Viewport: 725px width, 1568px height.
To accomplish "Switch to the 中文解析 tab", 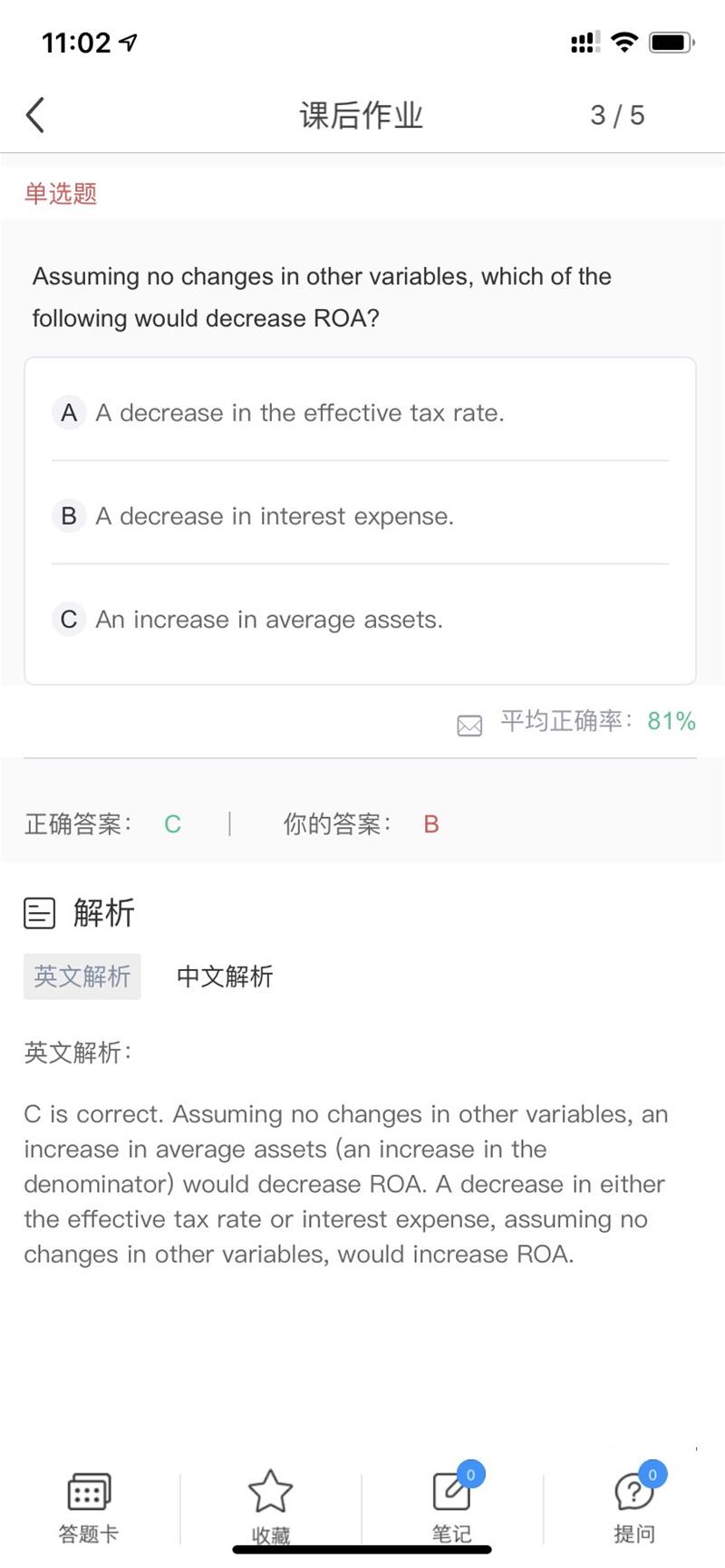I will [225, 976].
